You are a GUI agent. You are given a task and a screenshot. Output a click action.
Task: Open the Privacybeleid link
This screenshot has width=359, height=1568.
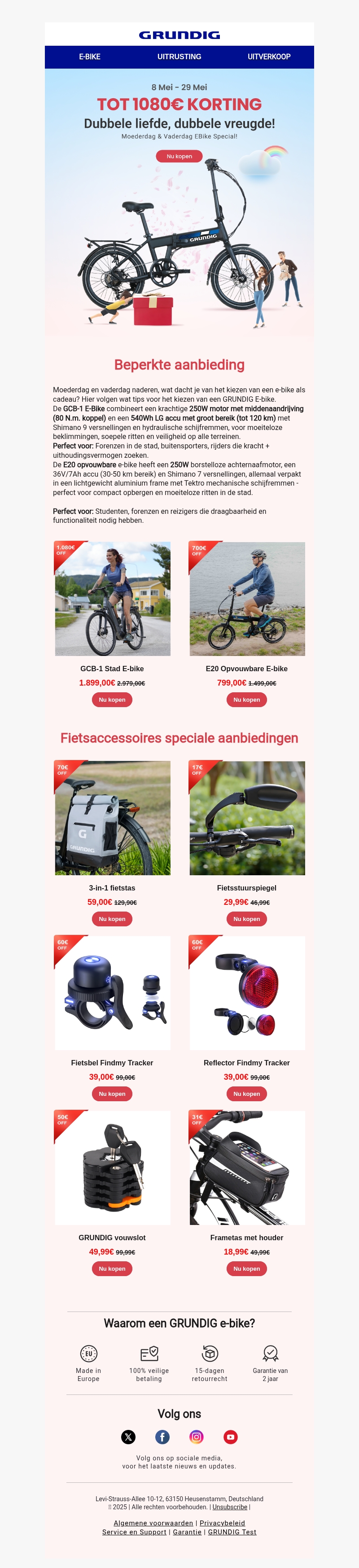click(222, 1523)
